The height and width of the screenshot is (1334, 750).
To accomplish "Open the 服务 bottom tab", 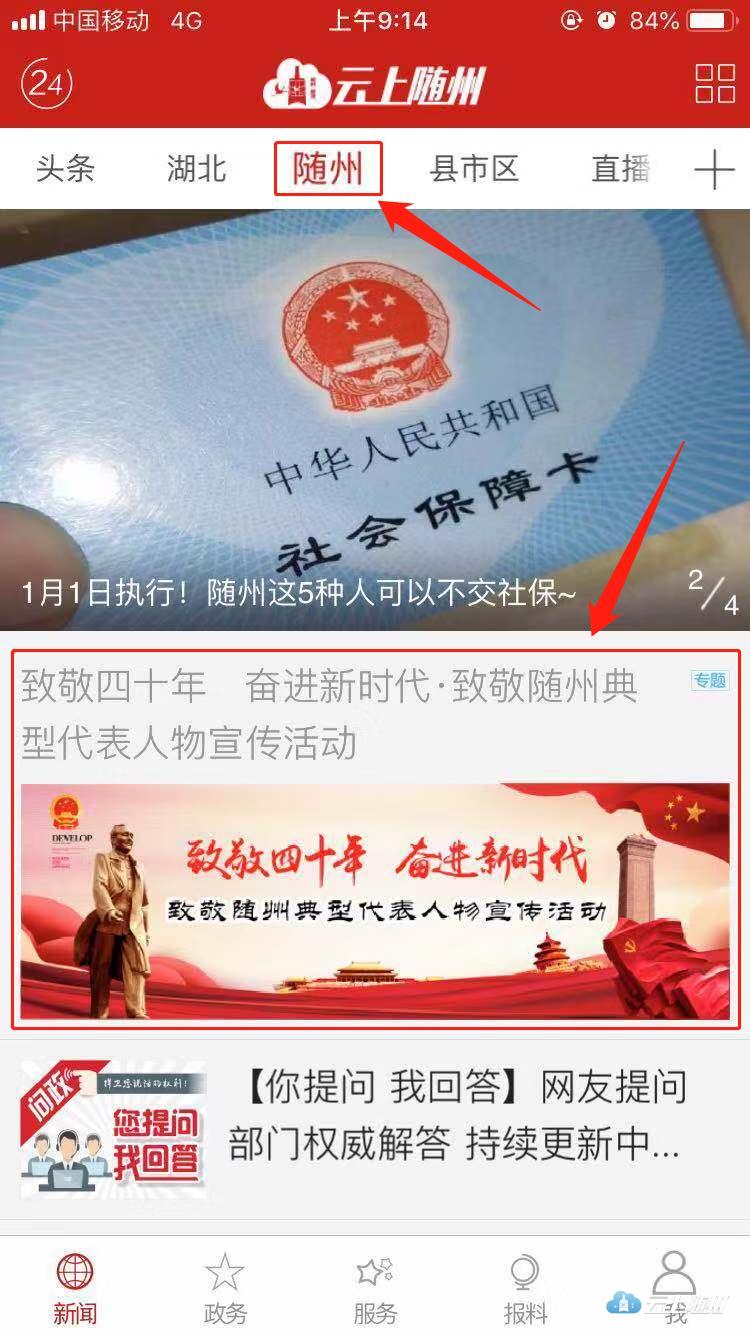I will click(375, 1288).
